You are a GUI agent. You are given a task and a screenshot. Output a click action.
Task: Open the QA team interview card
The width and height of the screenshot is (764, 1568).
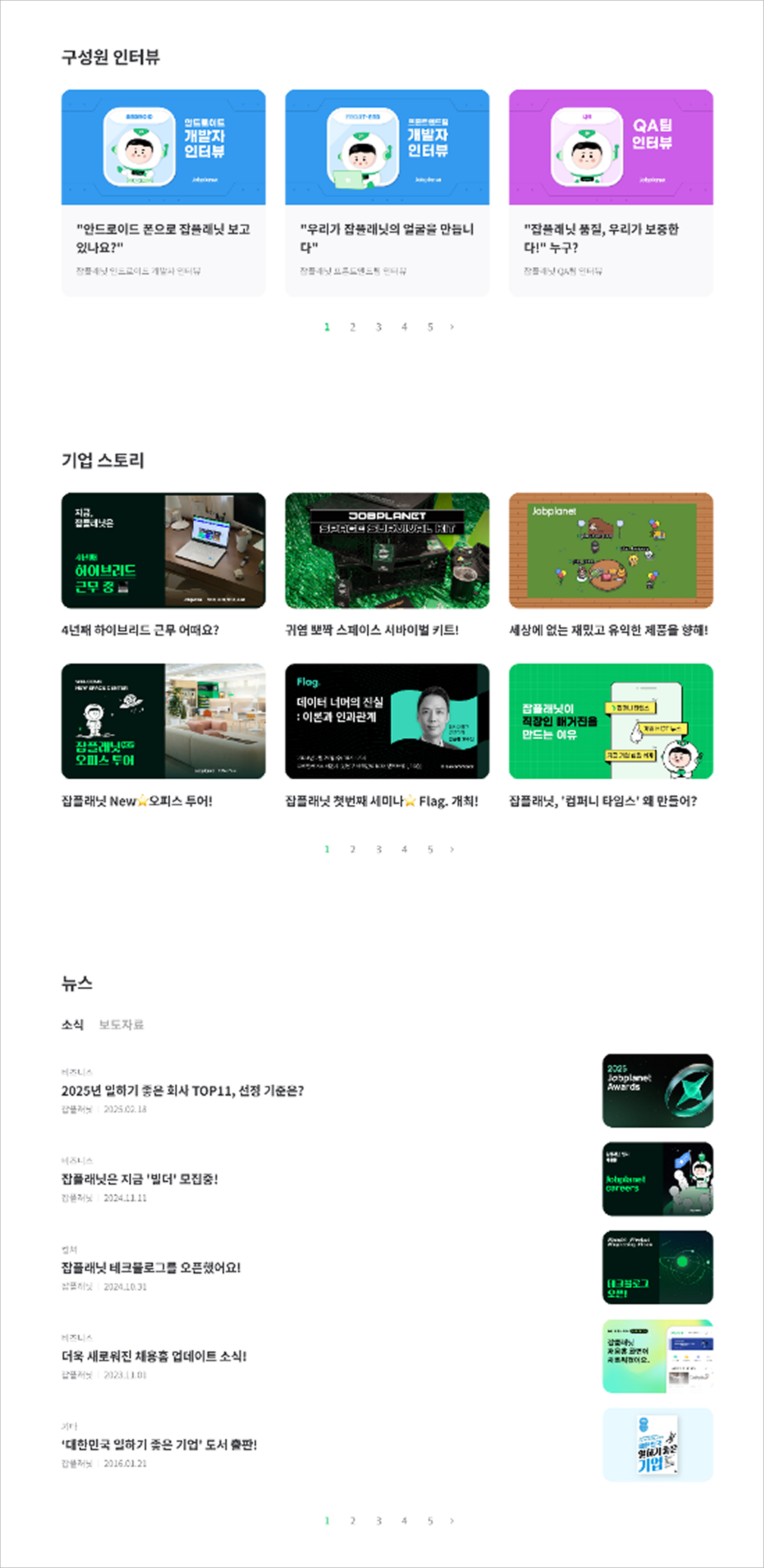pyautogui.click(x=611, y=193)
